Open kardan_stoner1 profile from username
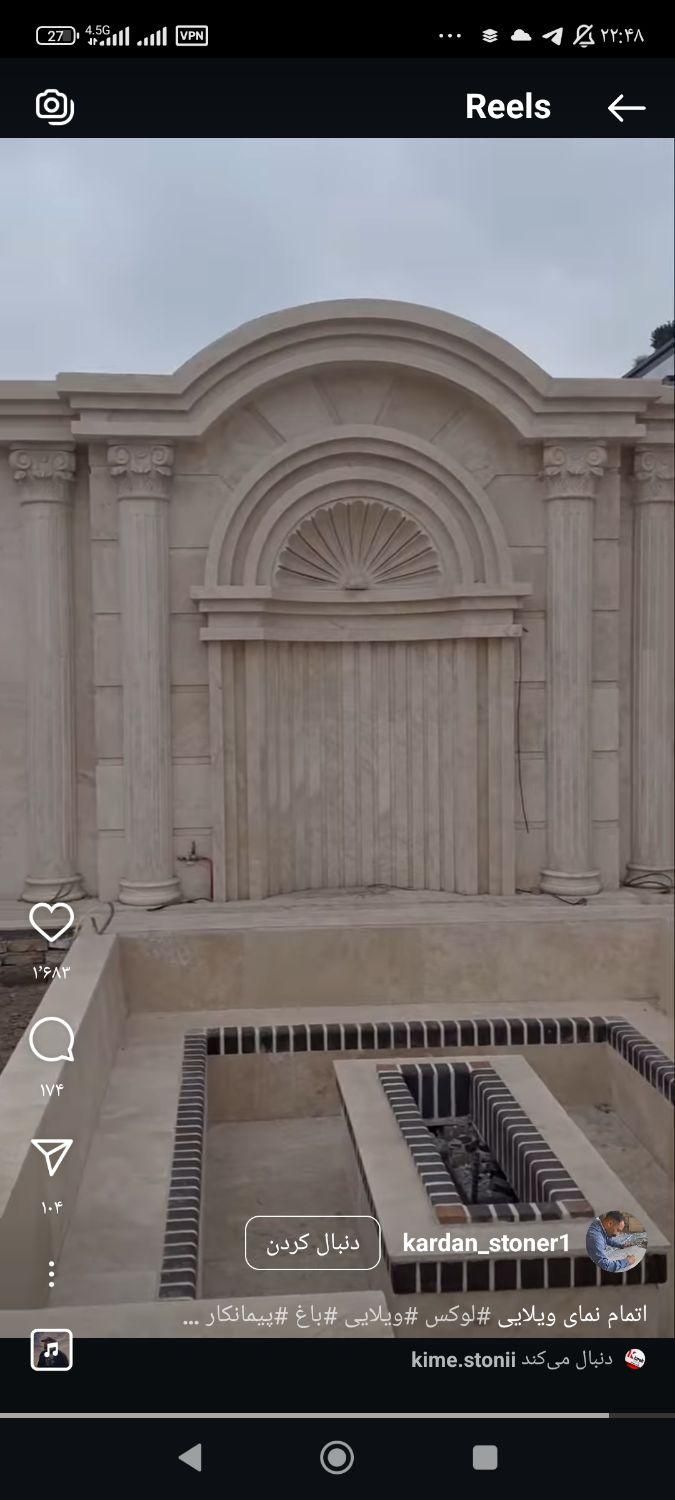This screenshot has height=1500, width=675. (486, 1243)
